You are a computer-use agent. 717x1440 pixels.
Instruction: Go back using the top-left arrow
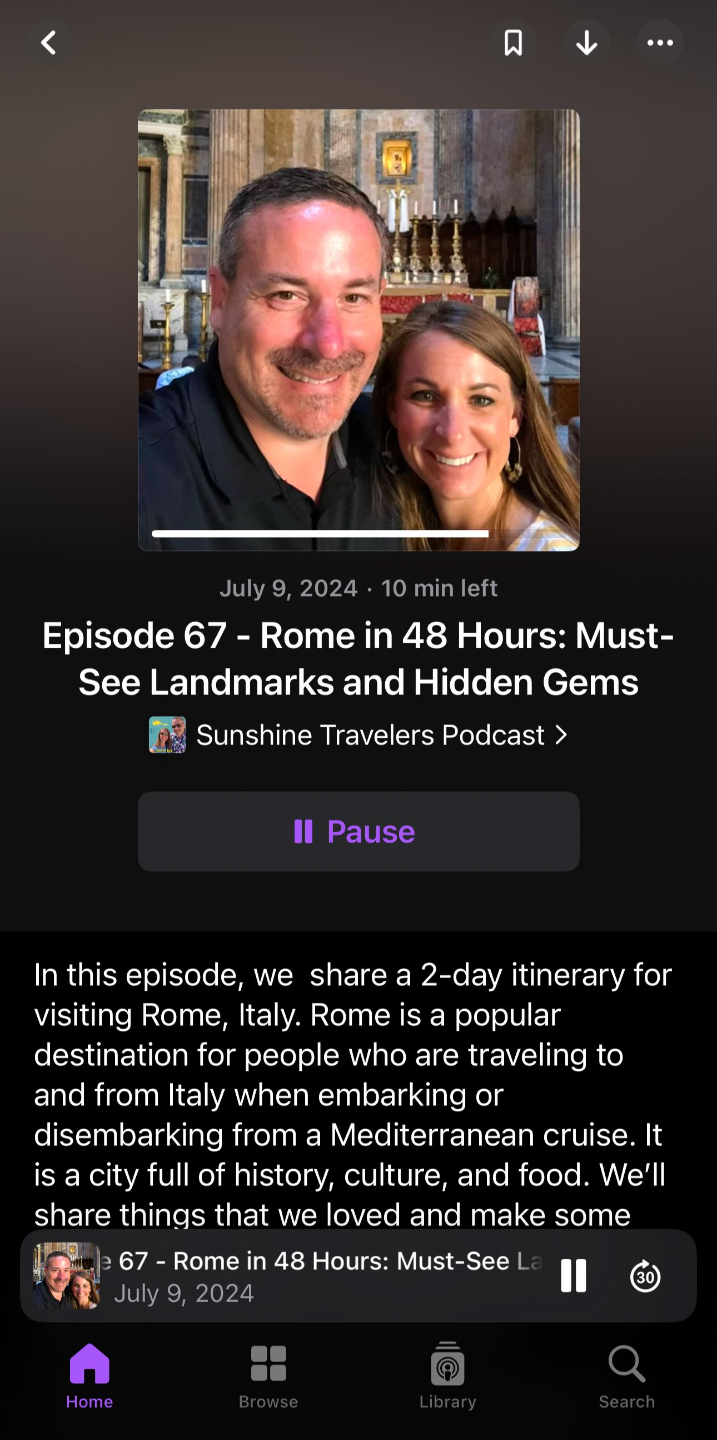(x=48, y=43)
